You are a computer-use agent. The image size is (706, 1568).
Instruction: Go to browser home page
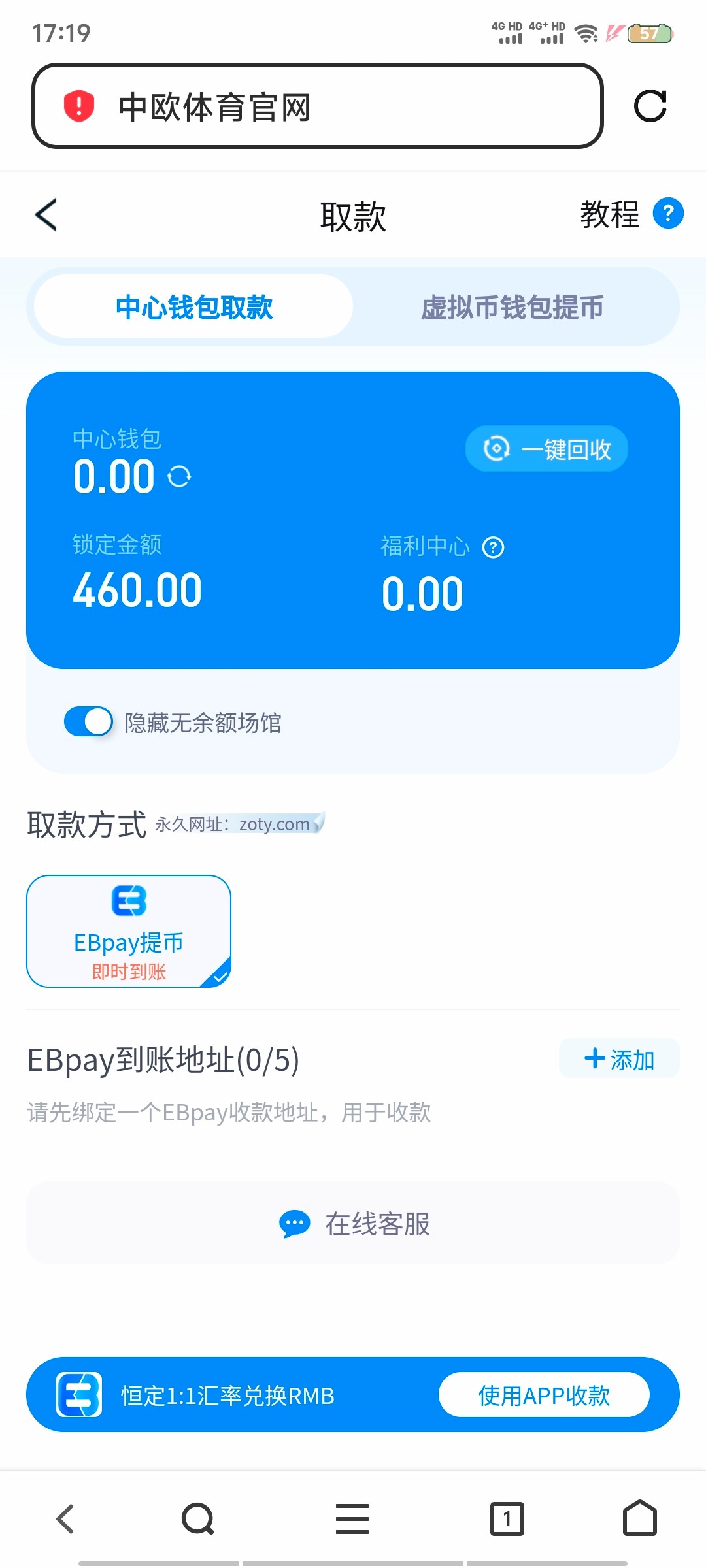click(640, 1518)
